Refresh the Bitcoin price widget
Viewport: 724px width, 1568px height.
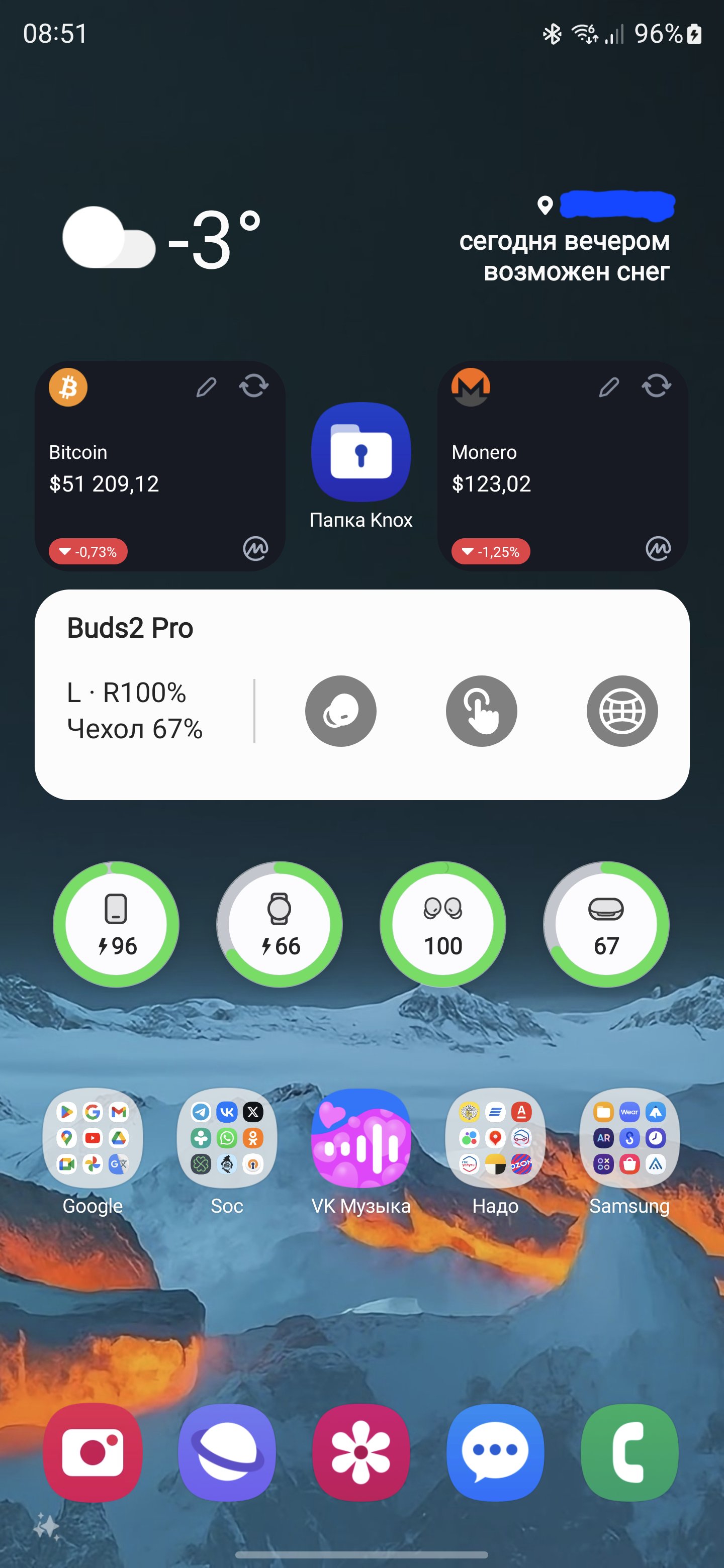point(254,386)
